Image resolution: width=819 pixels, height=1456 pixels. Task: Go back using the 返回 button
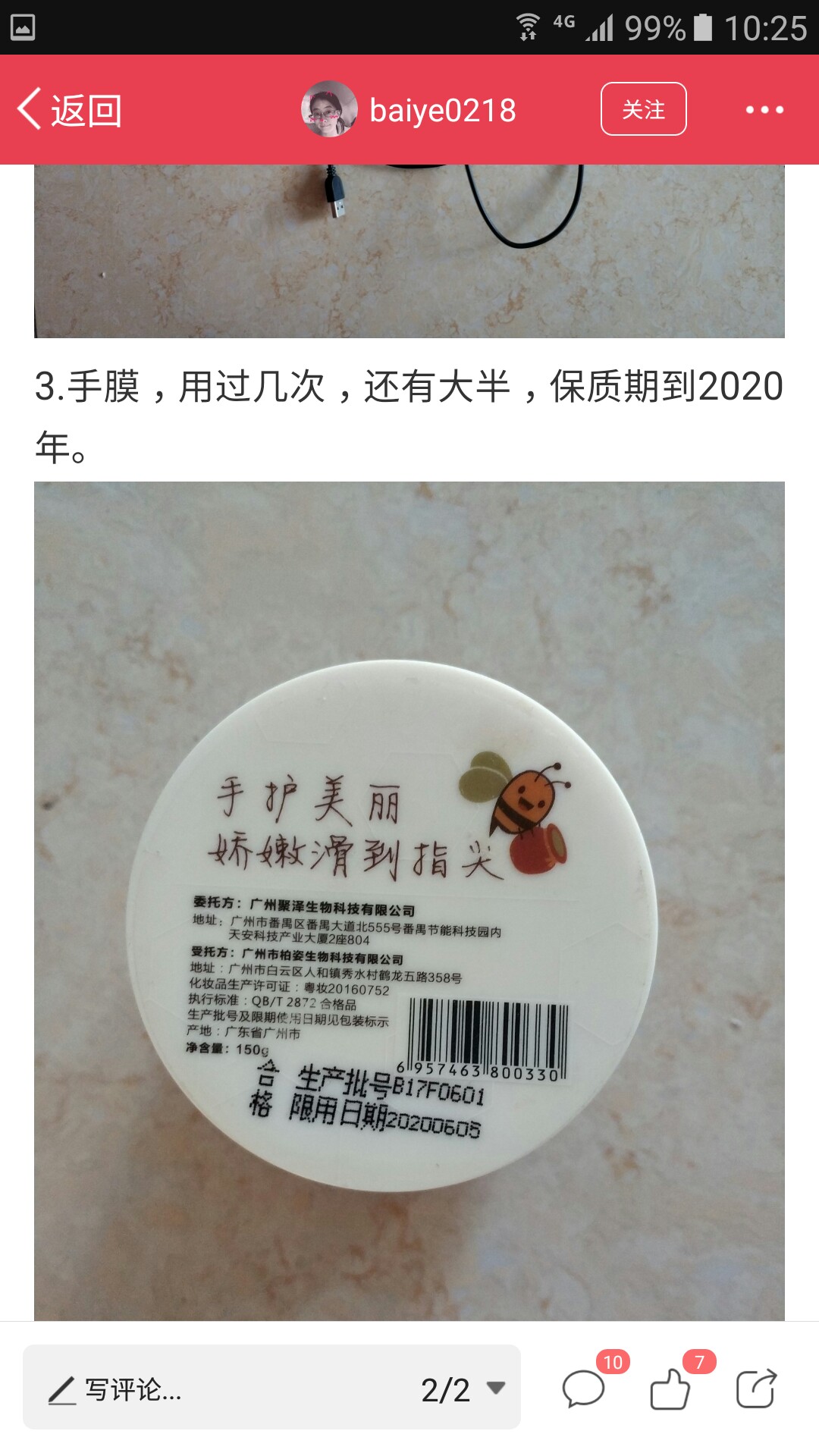click(70, 110)
